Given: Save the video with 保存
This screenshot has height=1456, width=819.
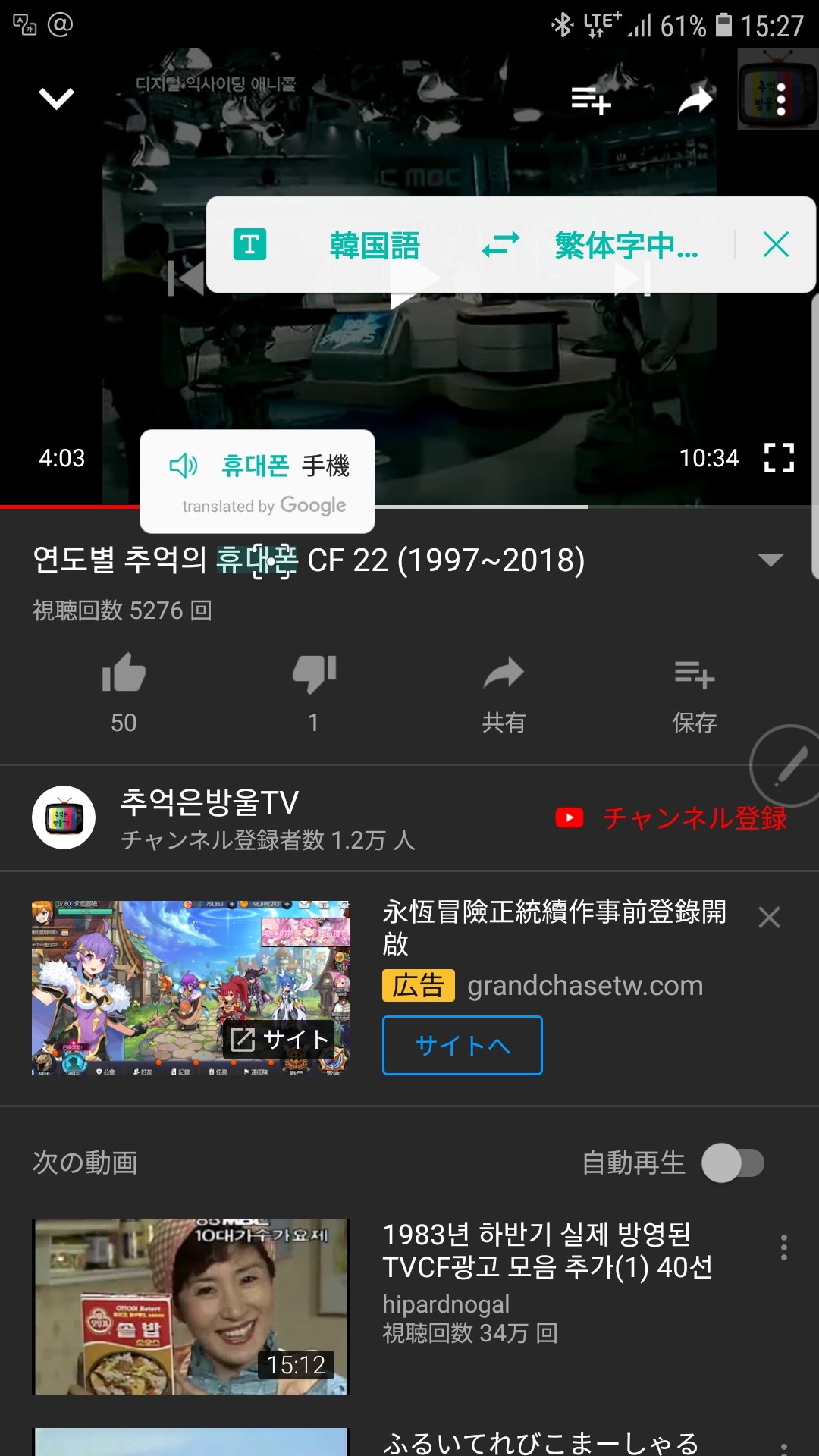Looking at the screenshot, I should pos(694,692).
